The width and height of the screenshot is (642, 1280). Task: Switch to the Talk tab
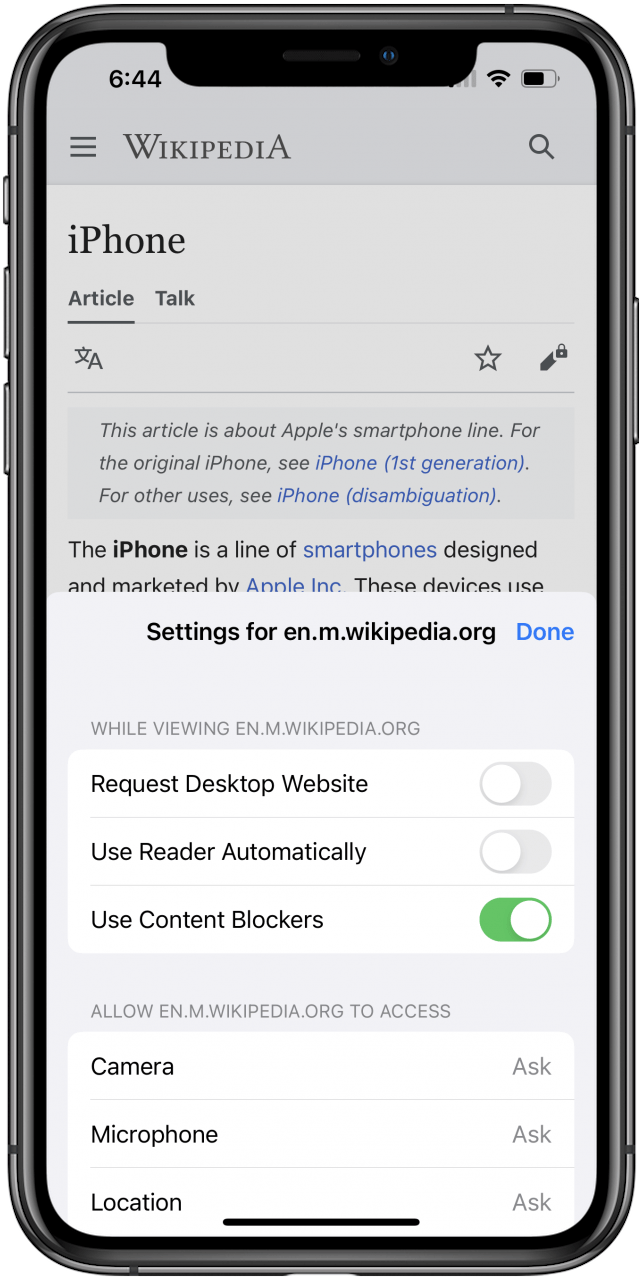pyautogui.click(x=175, y=298)
